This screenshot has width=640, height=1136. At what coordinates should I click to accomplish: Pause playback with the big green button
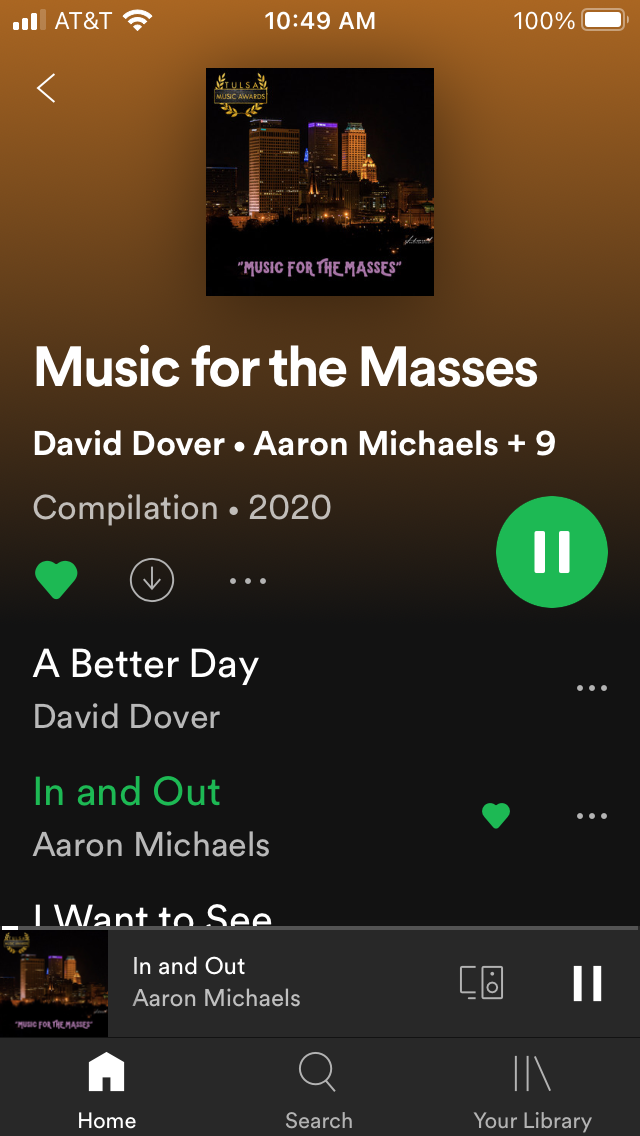coord(551,551)
